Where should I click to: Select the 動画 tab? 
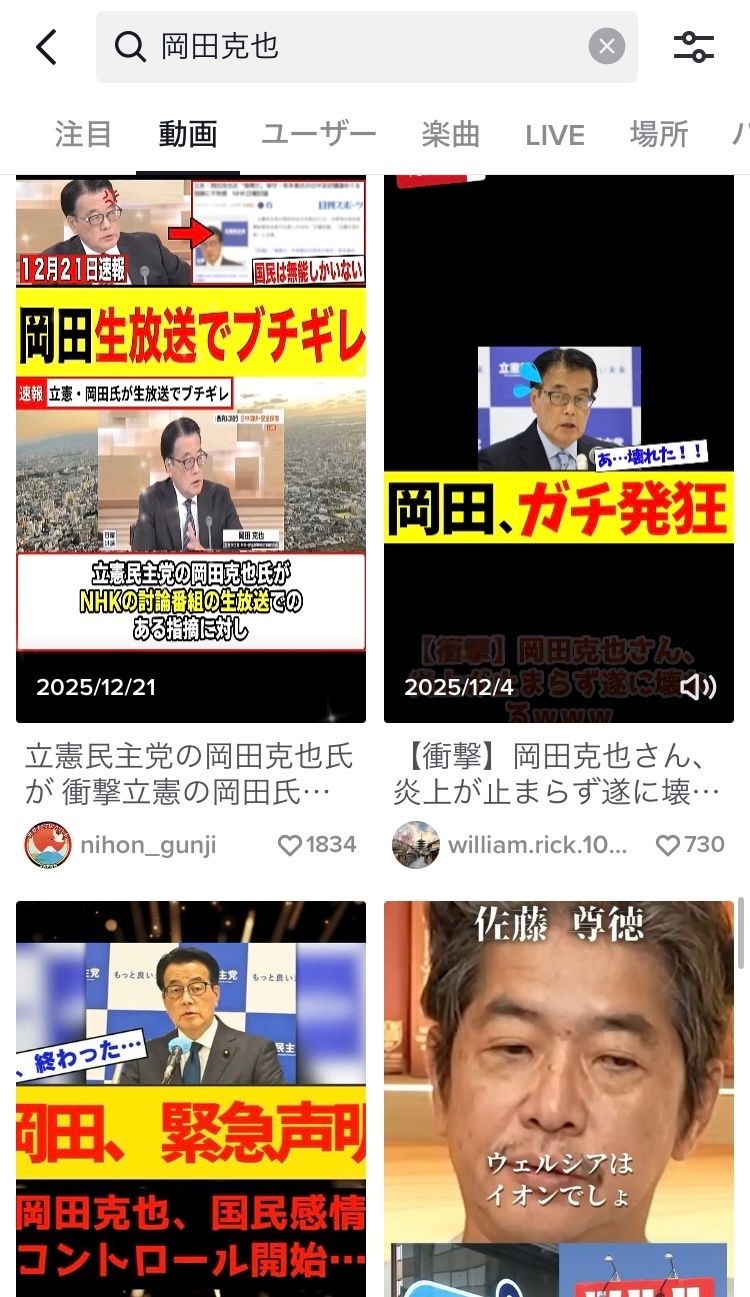click(x=188, y=134)
